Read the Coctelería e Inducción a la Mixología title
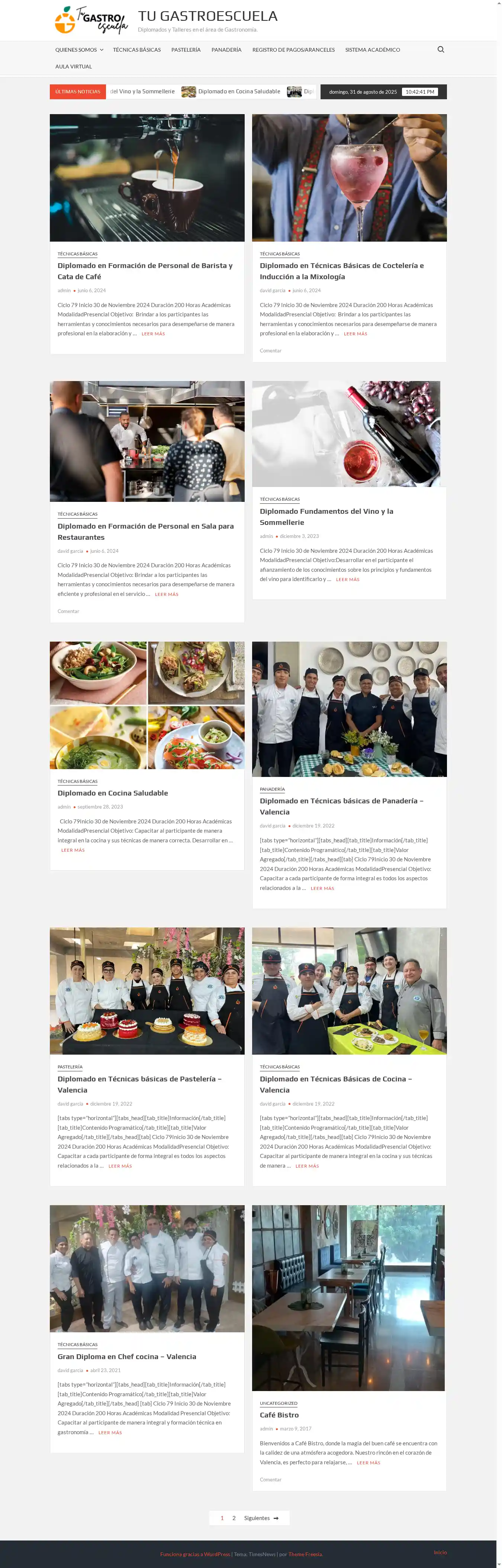 [341, 271]
